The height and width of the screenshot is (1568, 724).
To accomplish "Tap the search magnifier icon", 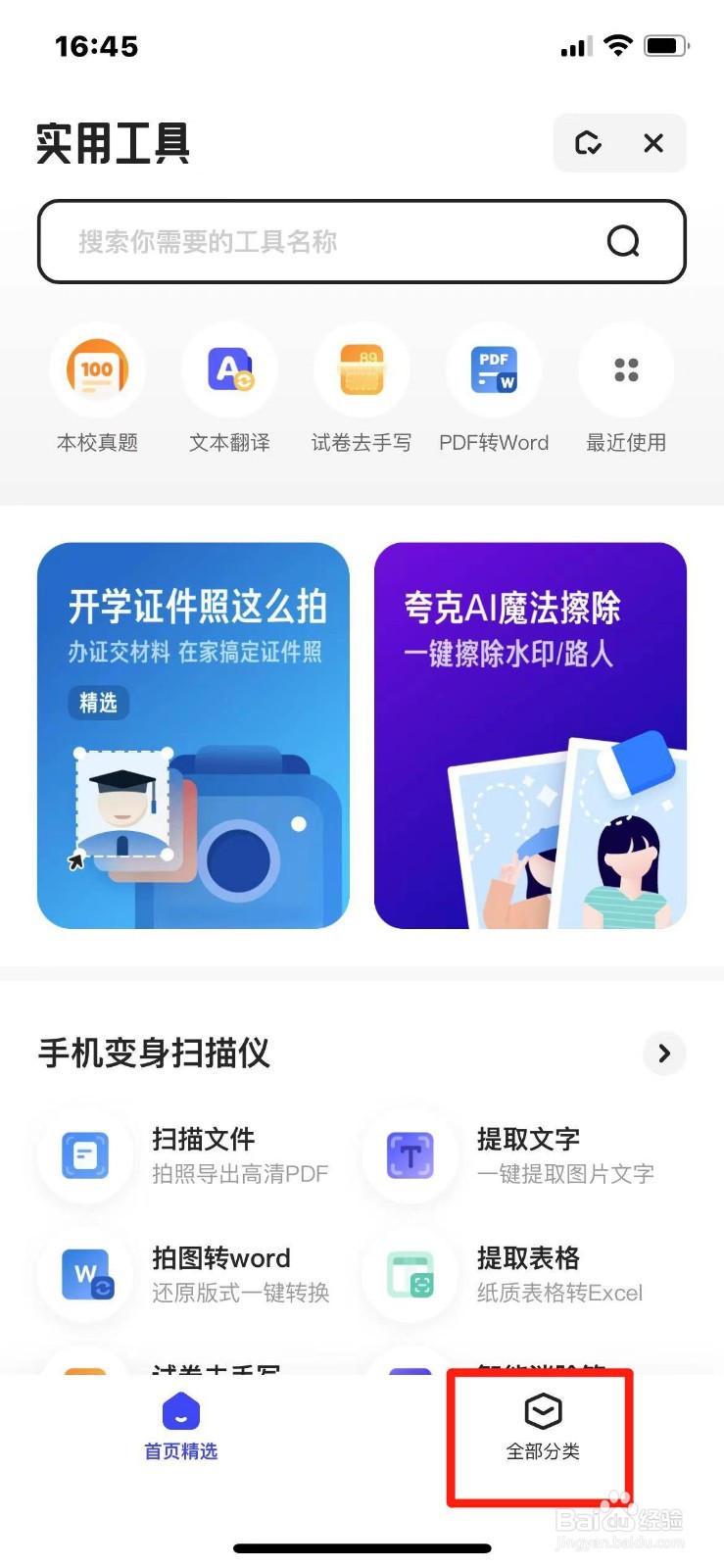I will point(622,241).
